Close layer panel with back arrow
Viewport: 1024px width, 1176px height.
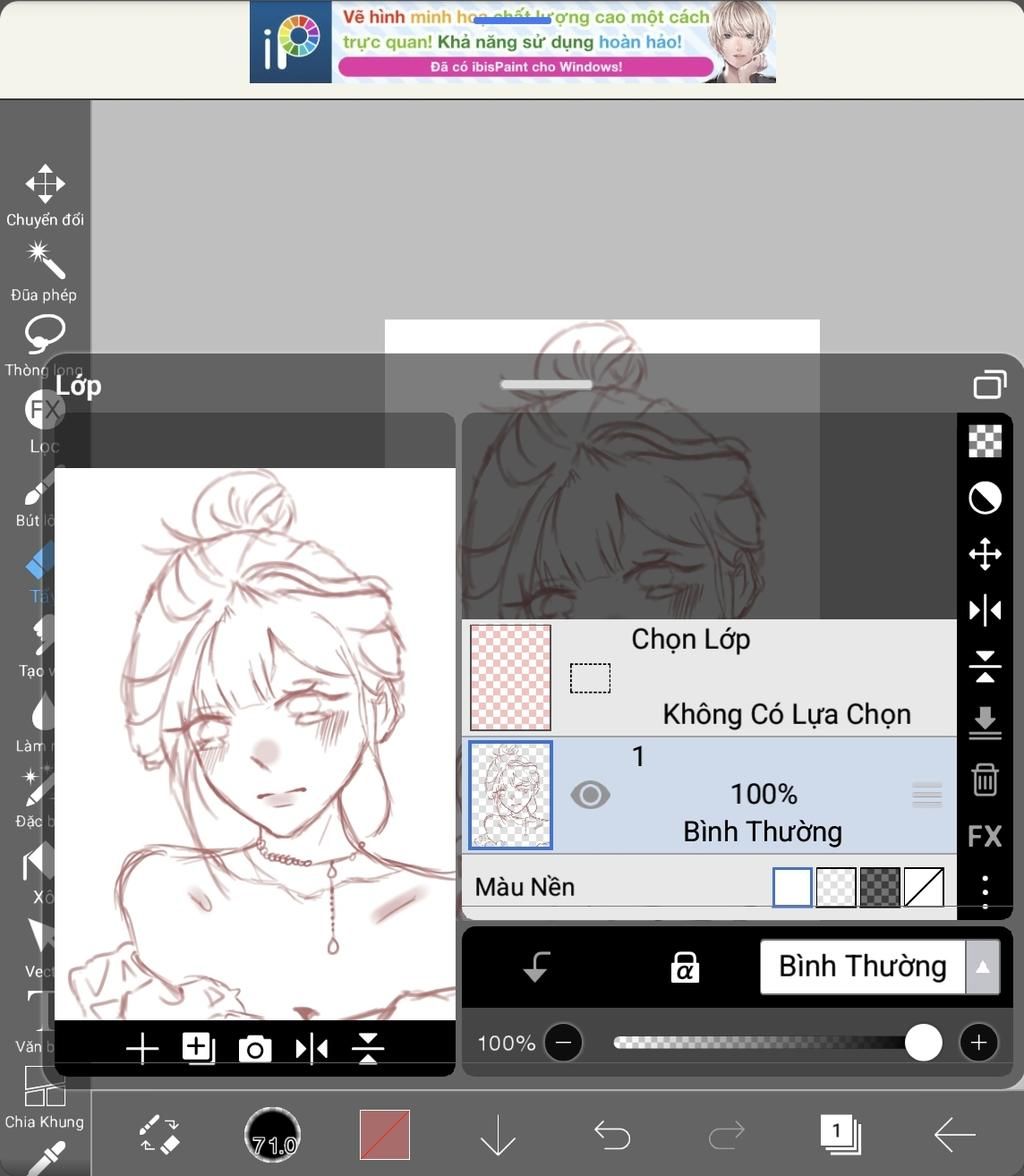(954, 1135)
